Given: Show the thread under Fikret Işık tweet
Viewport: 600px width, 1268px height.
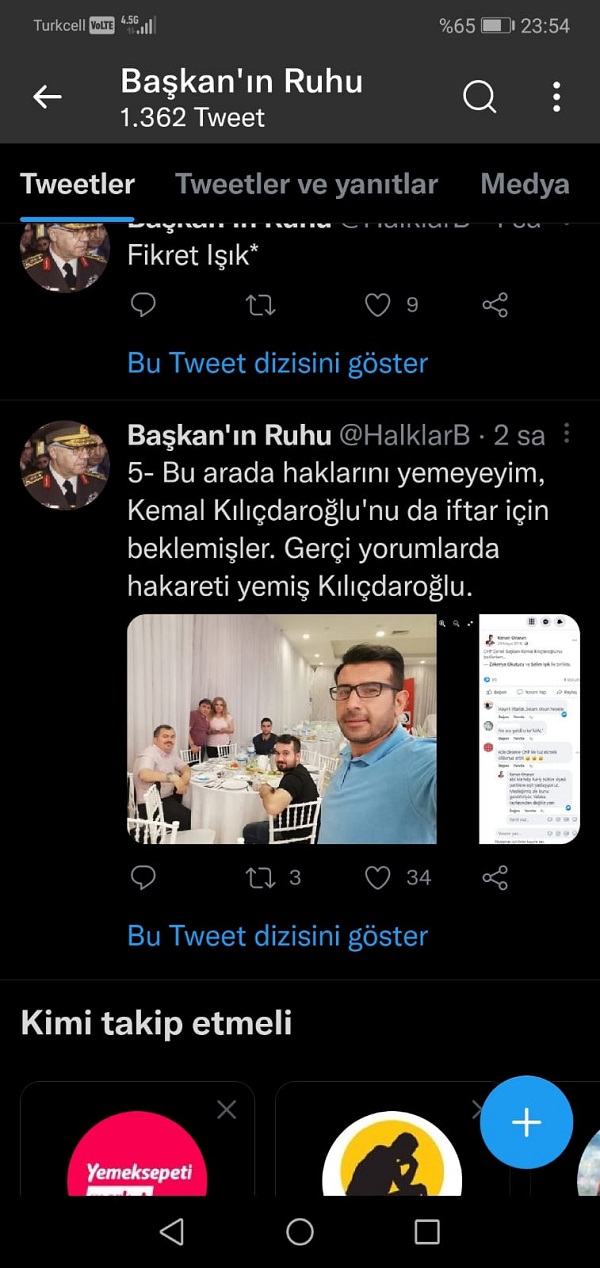Looking at the screenshot, I should (x=277, y=362).
